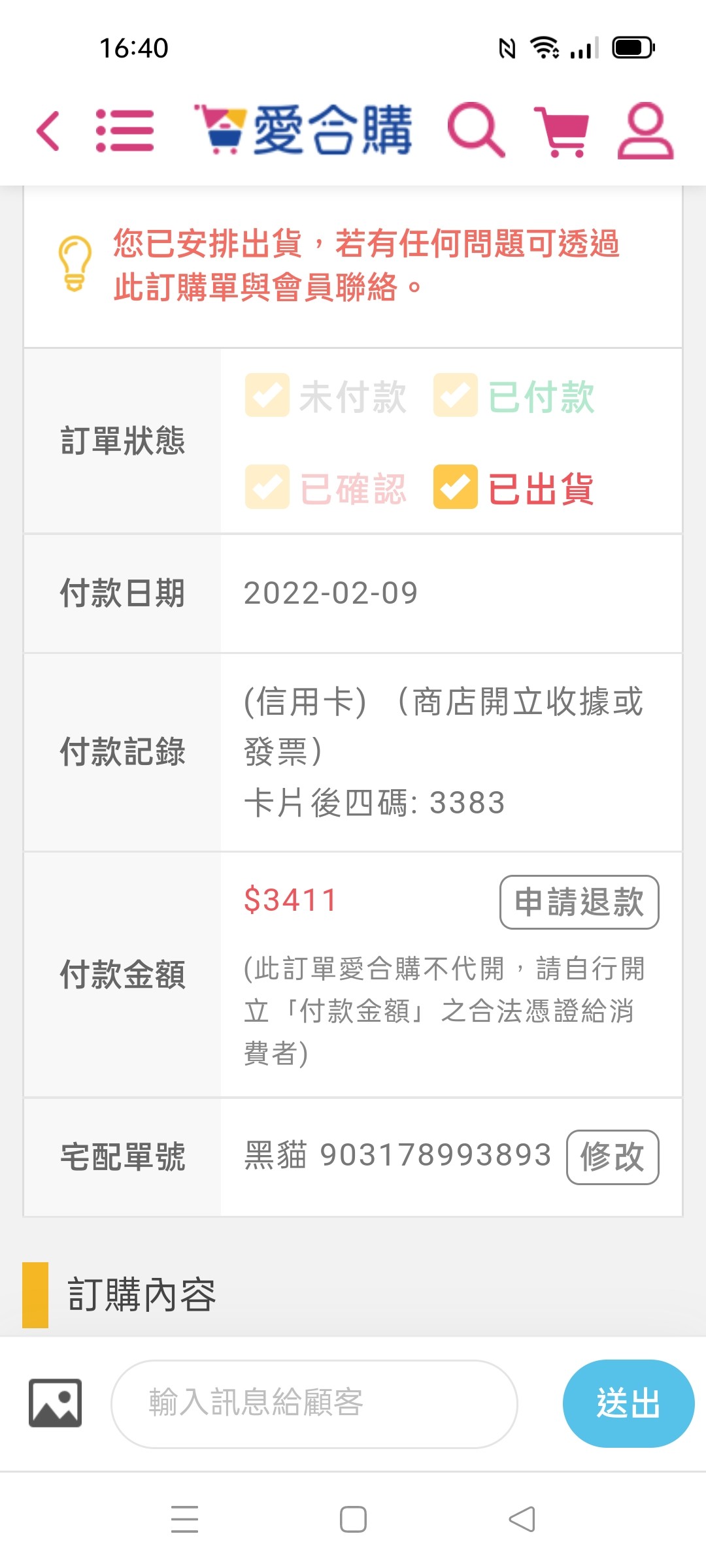Attach an image to the message
The width and height of the screenshot is (706, 1568).
click(56, 1403)
